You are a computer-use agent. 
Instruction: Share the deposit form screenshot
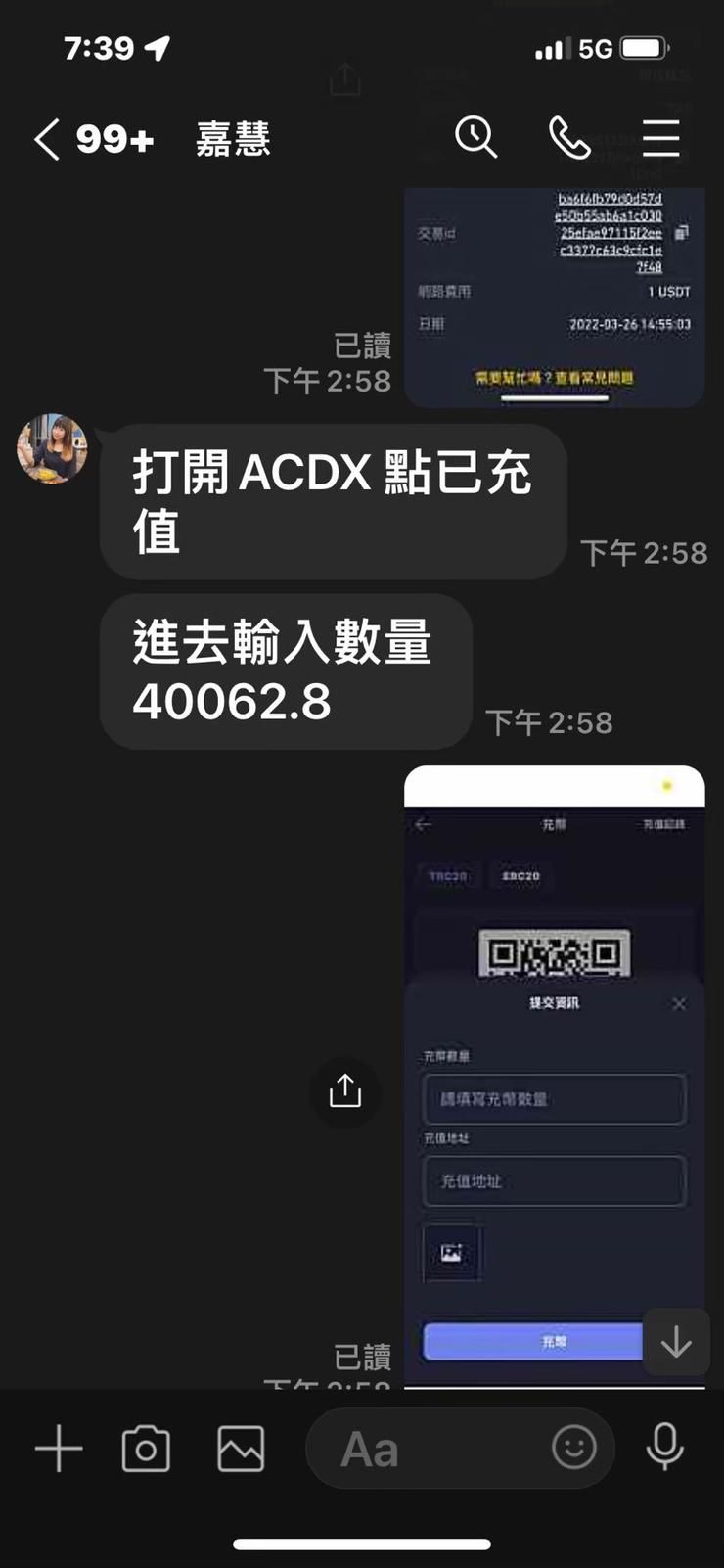pyautogui.click(x=344, y=1090)
